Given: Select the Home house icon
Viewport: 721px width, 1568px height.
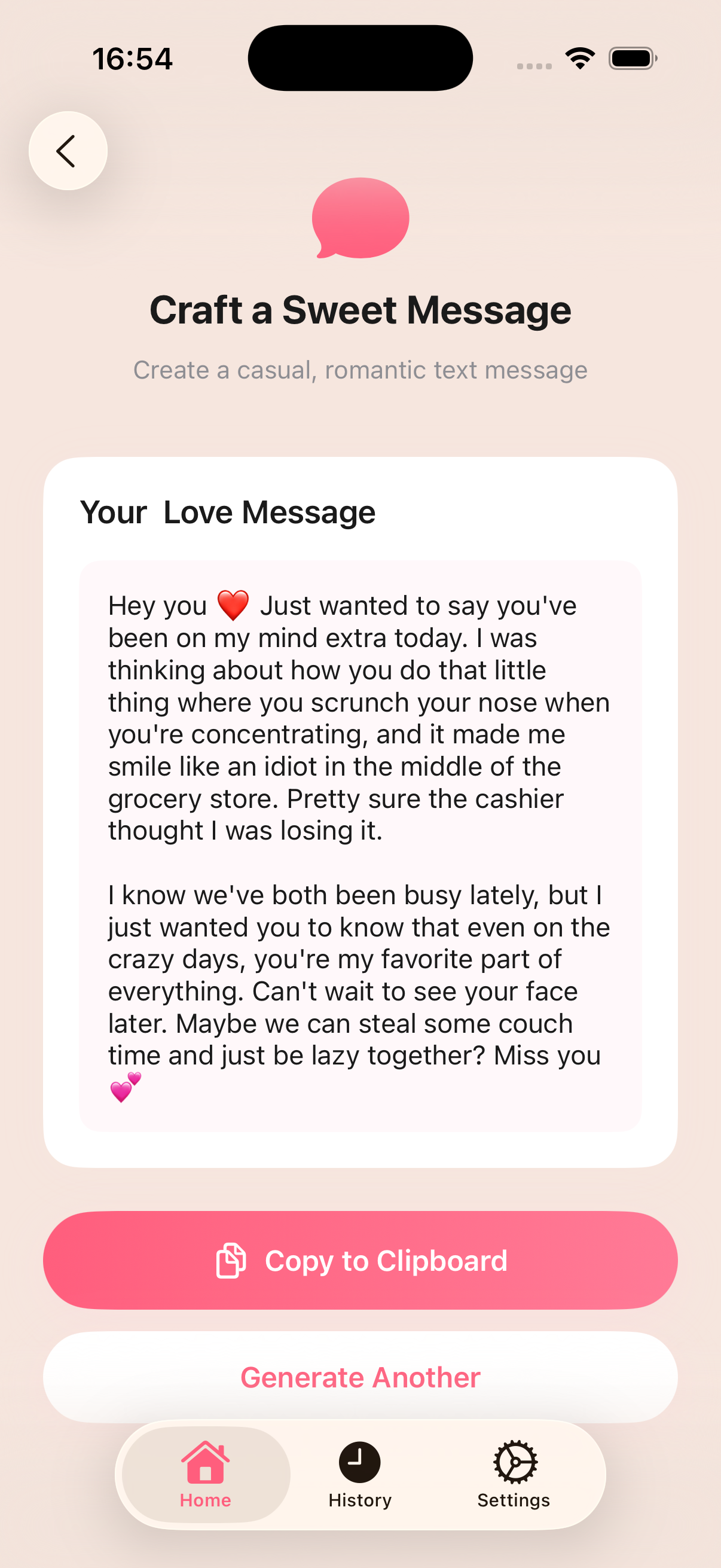Looking at the screenshot, I should pos(204,1458).
